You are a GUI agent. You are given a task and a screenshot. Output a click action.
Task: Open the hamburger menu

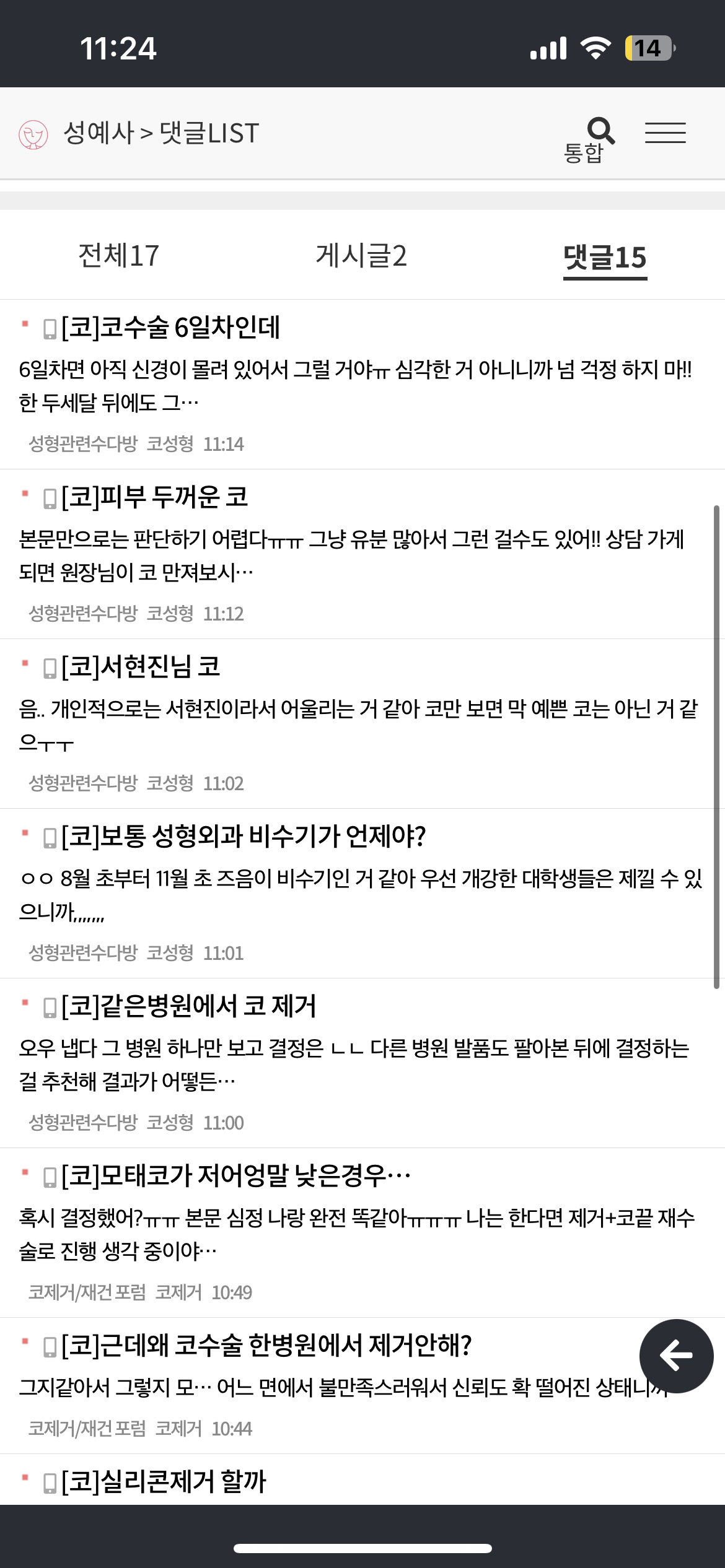point(665,133)
